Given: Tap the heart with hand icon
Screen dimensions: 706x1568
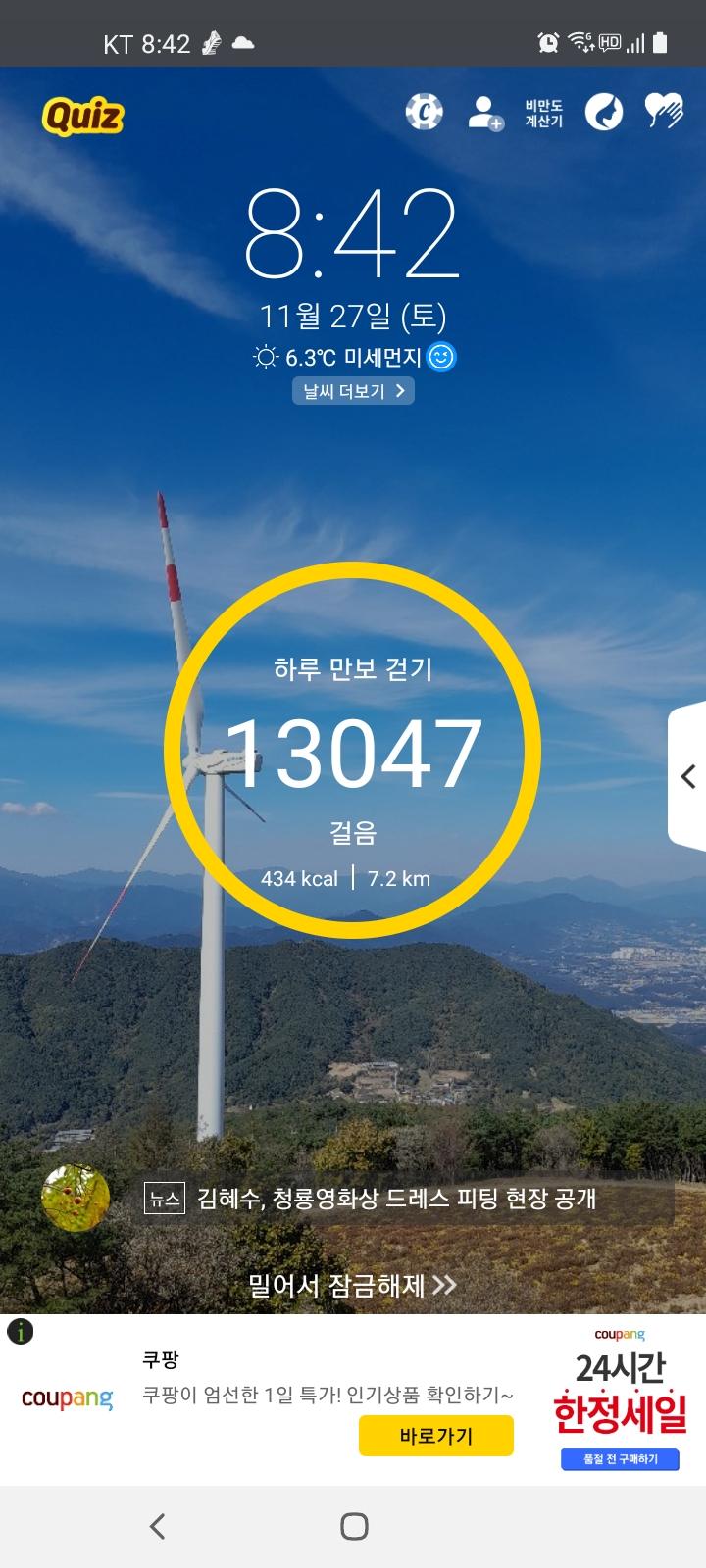Looking at the screenshot, I should pyautogui.click(x=664, y=112).
